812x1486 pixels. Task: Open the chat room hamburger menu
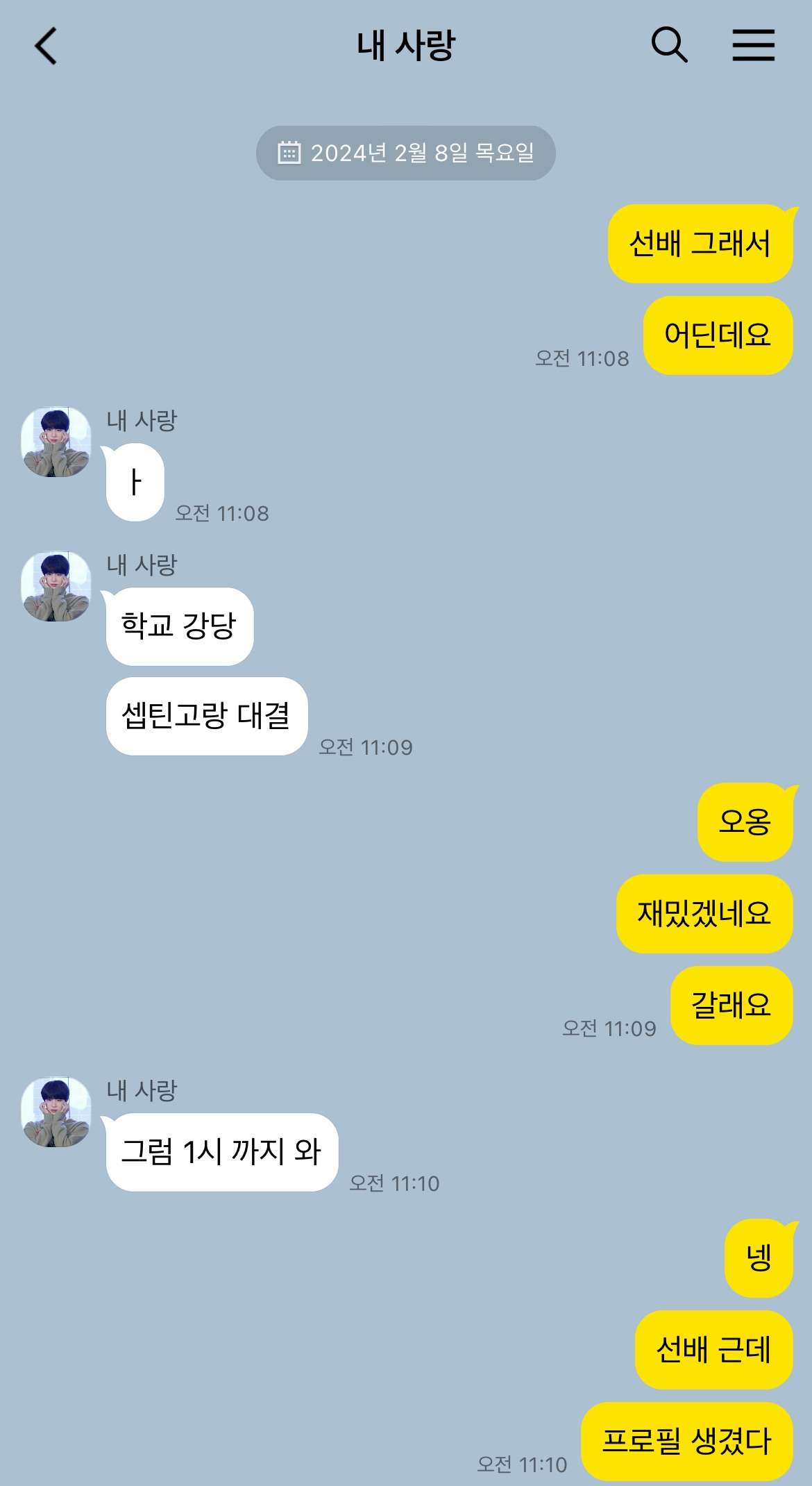pos(753,46)
